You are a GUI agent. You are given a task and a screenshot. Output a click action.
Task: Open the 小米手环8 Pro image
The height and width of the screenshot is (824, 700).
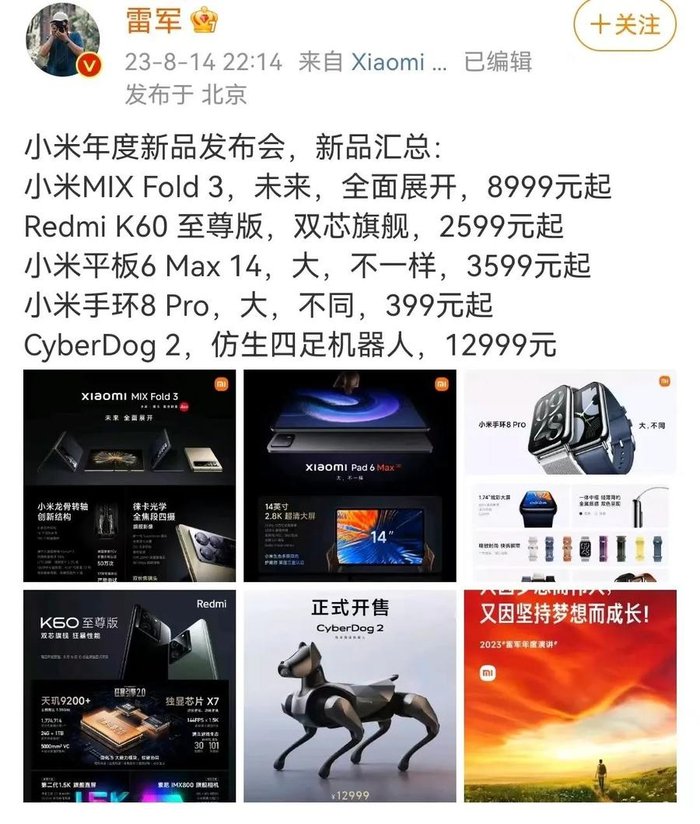click(570, 476)
